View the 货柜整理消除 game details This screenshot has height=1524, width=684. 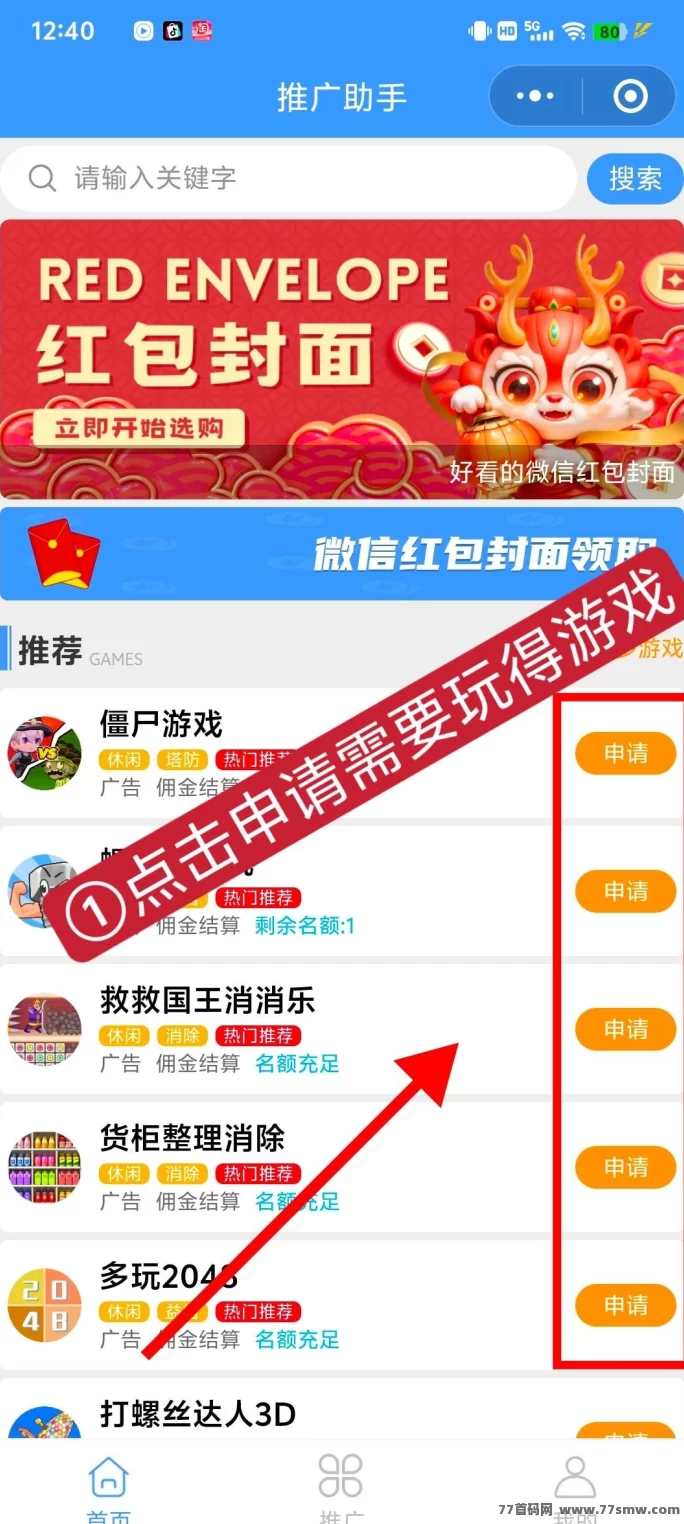click(192, 1138)
